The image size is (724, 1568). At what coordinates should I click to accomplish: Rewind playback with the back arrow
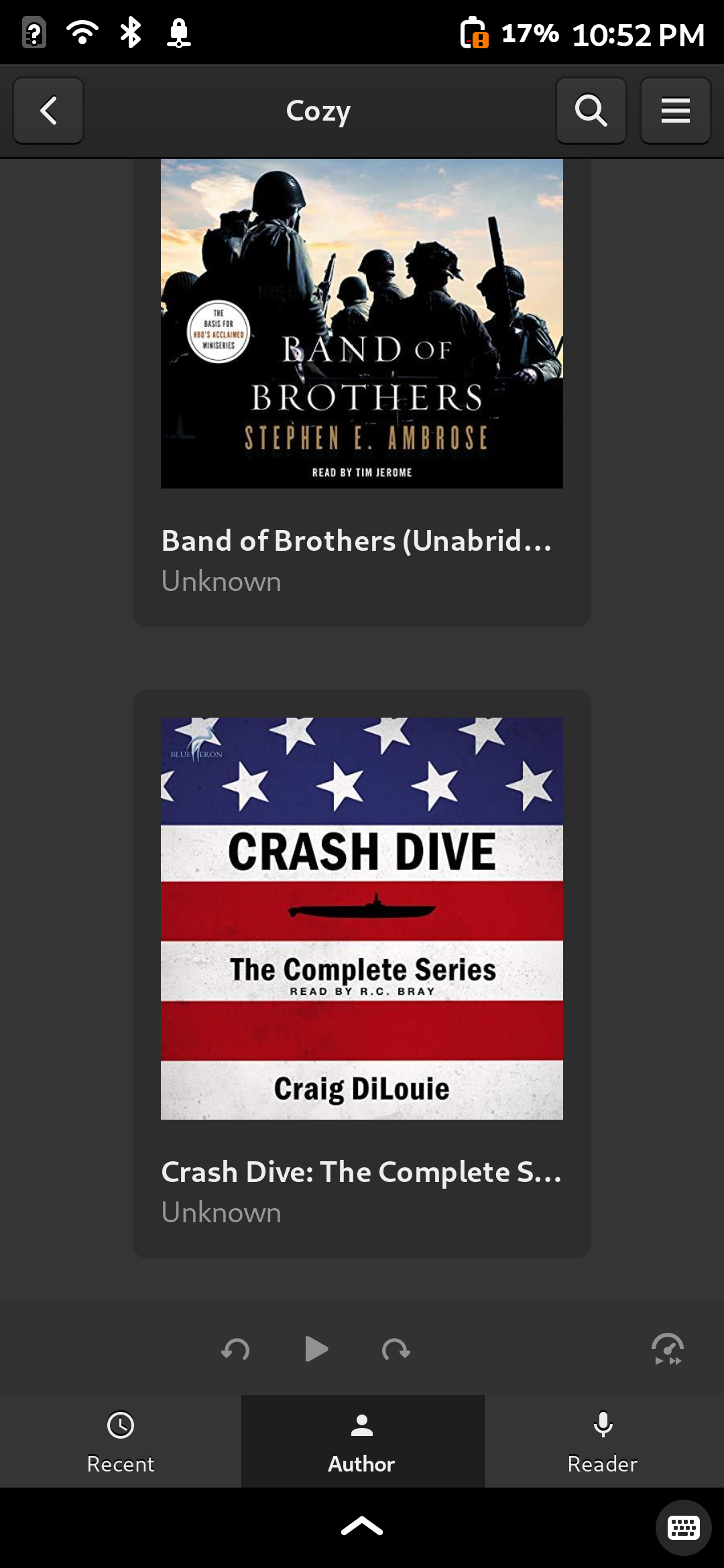tap(235, 1349)
